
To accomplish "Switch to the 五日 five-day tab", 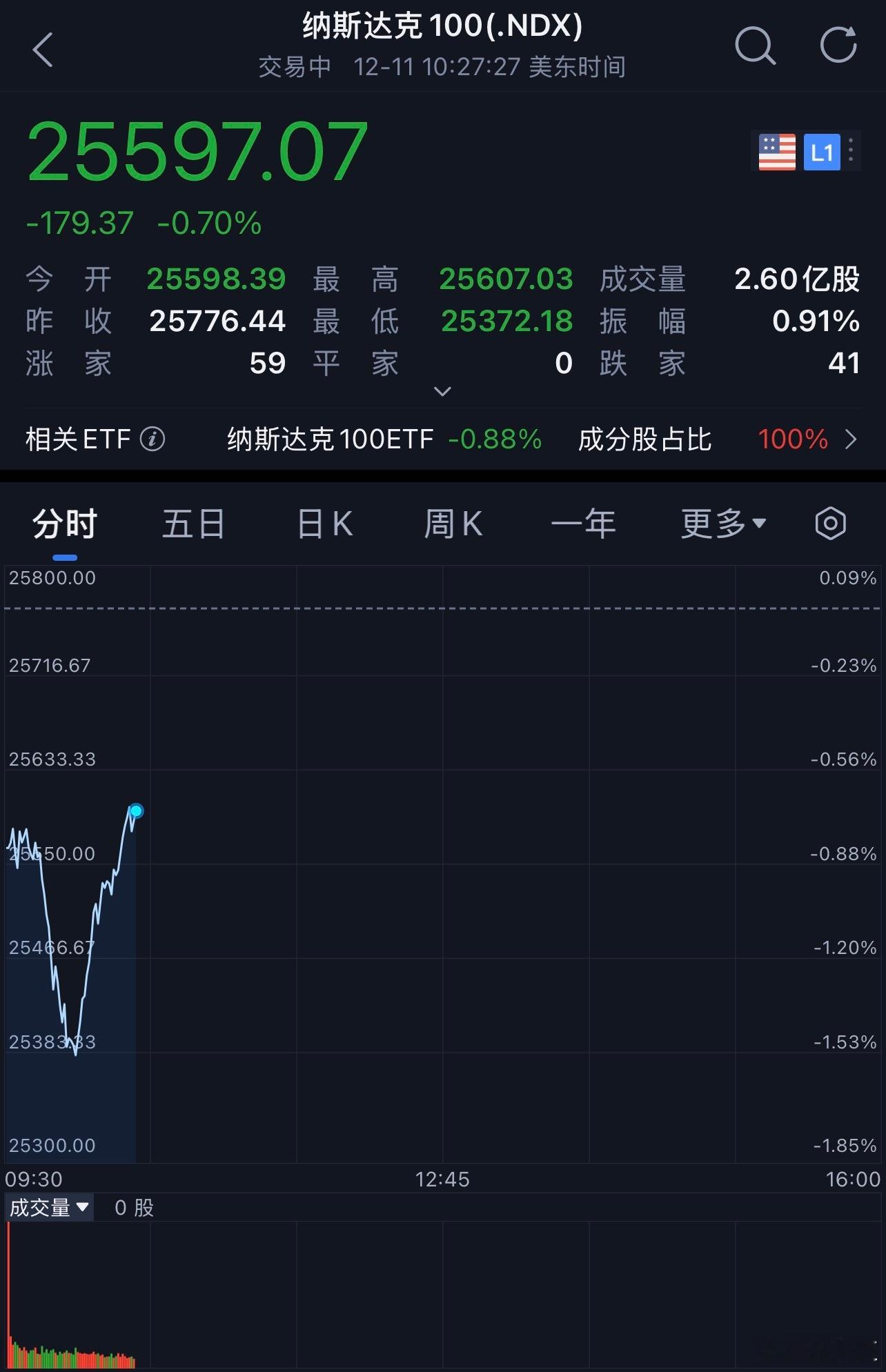I will [193, 523].
